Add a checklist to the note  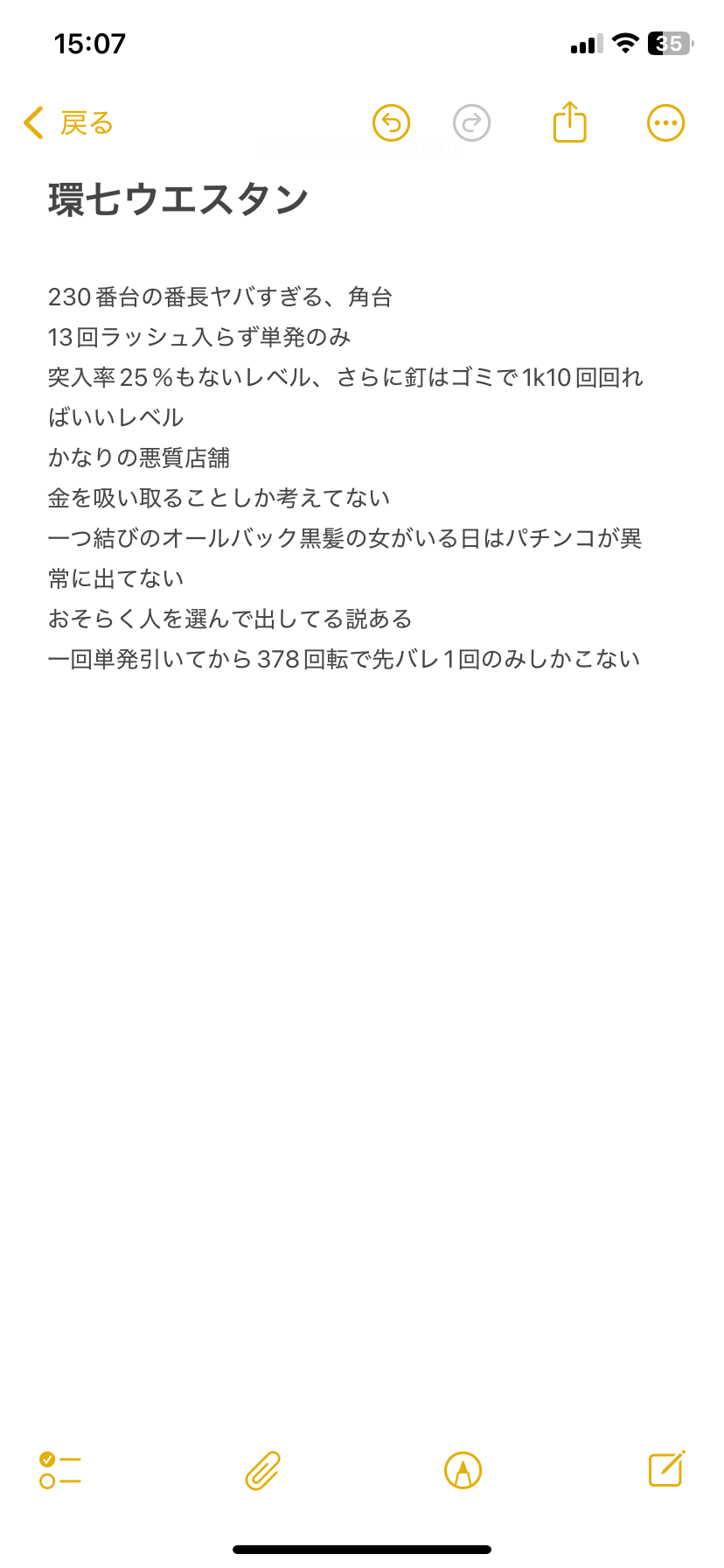(60, 1470)
